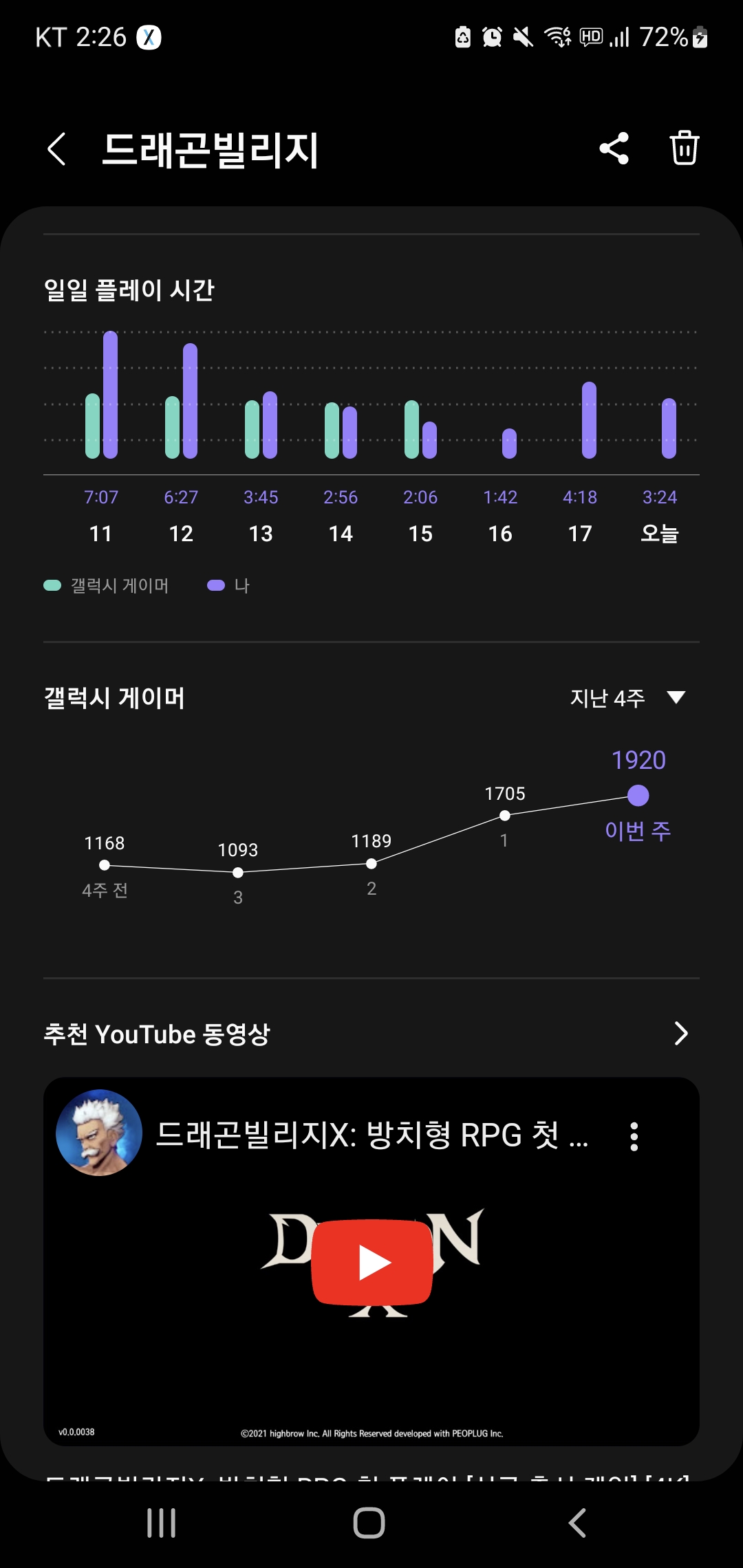The image size is (743, 1568).
Task: Open the system recent apps view
Action: pyautogui.click(x=162, y=1523)
